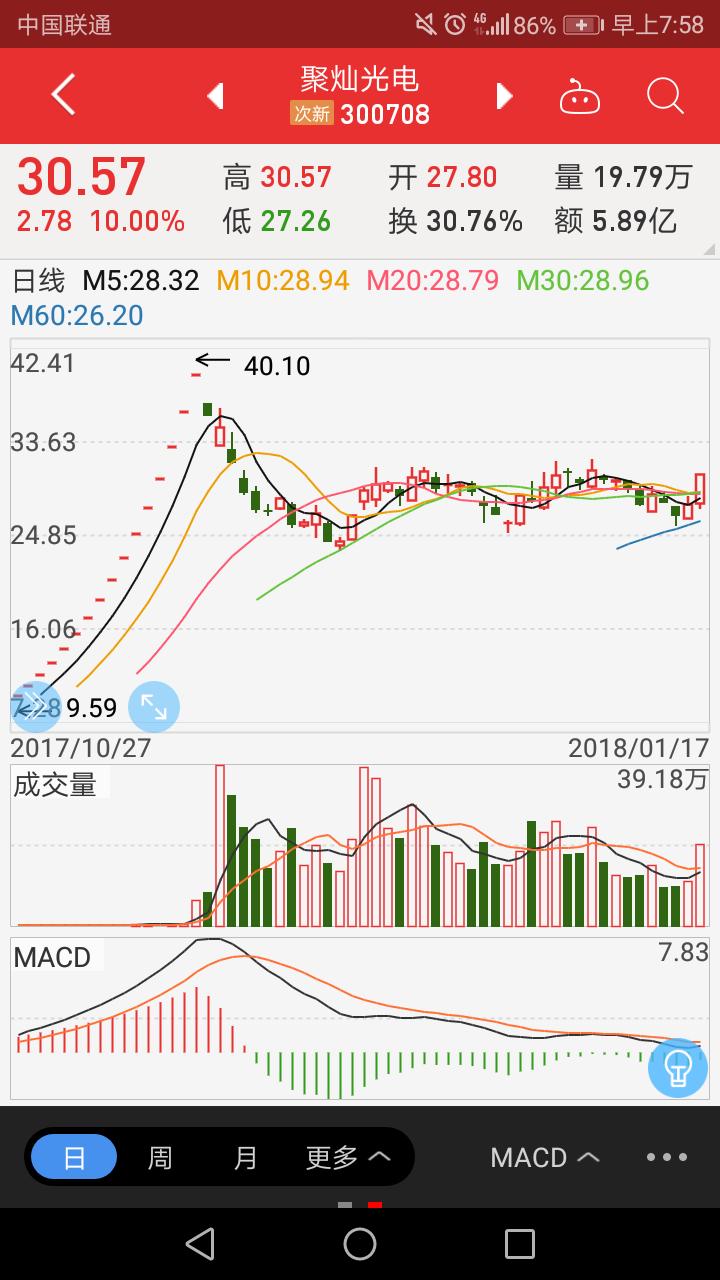This screenshot has width=720, height=1280.
Task: Select the highlighted 日 daily tab
Action: click(x=72, y=1156)
